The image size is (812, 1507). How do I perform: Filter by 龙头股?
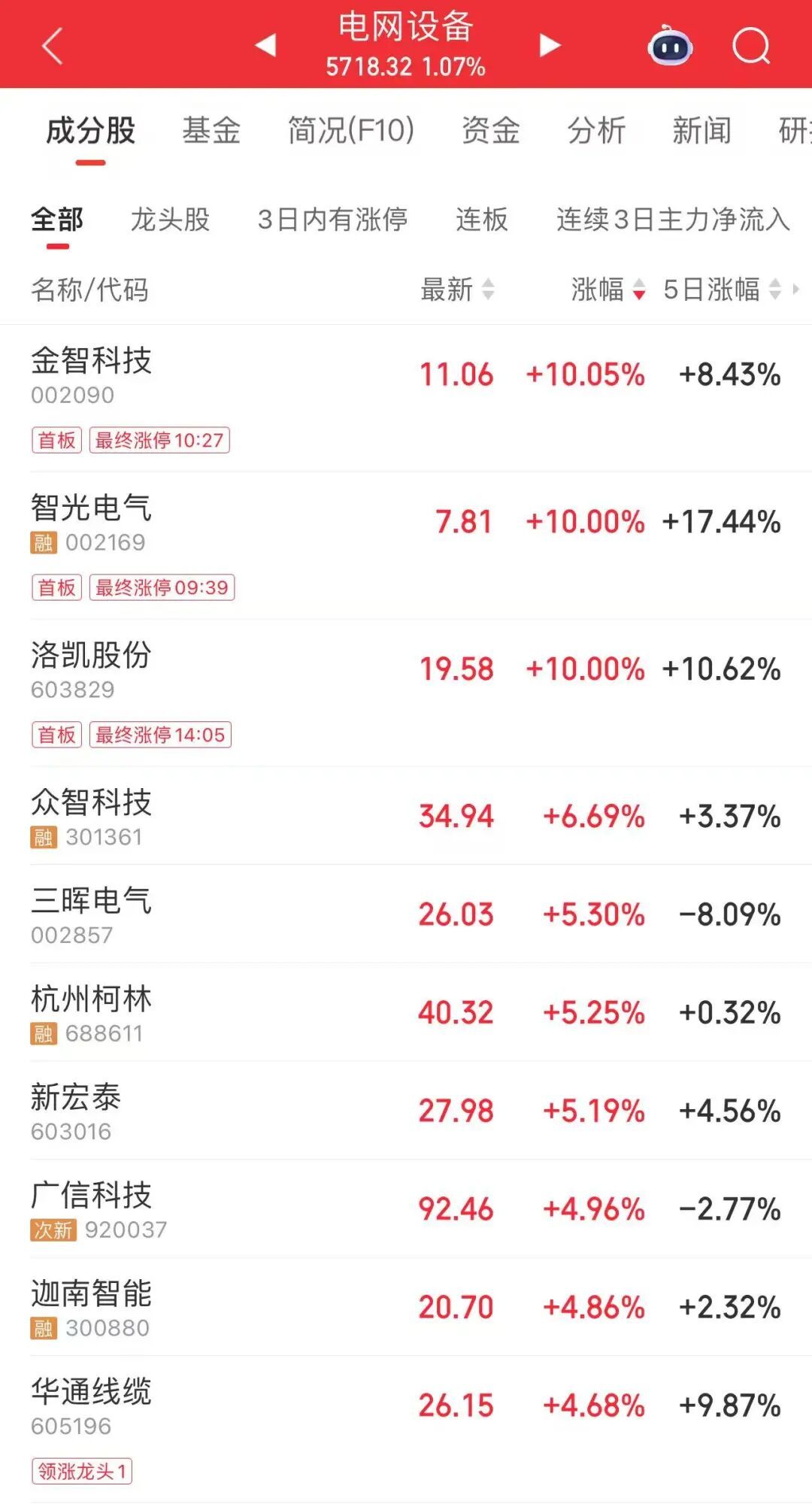pos(170,220)
